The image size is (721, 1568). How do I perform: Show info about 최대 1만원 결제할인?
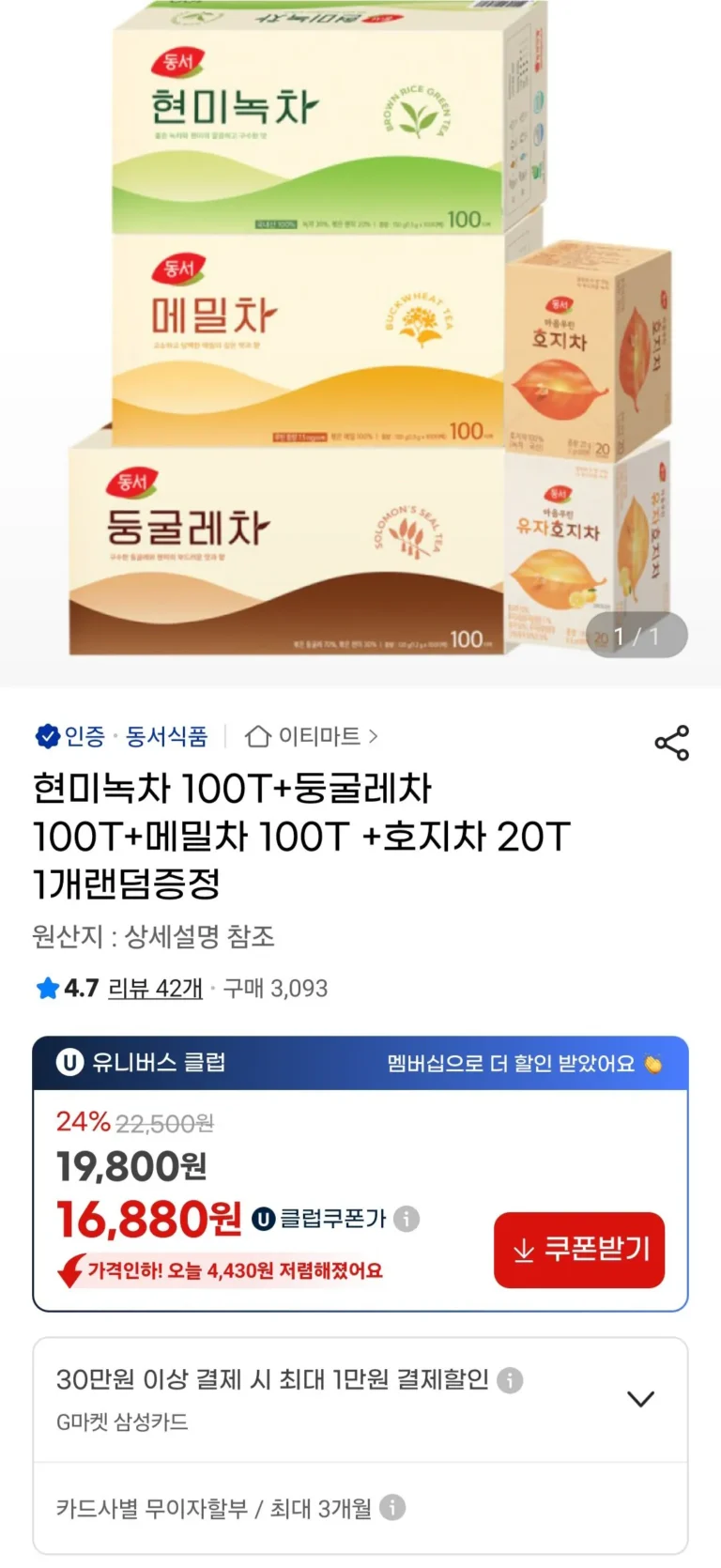(x=510, y=1380)
